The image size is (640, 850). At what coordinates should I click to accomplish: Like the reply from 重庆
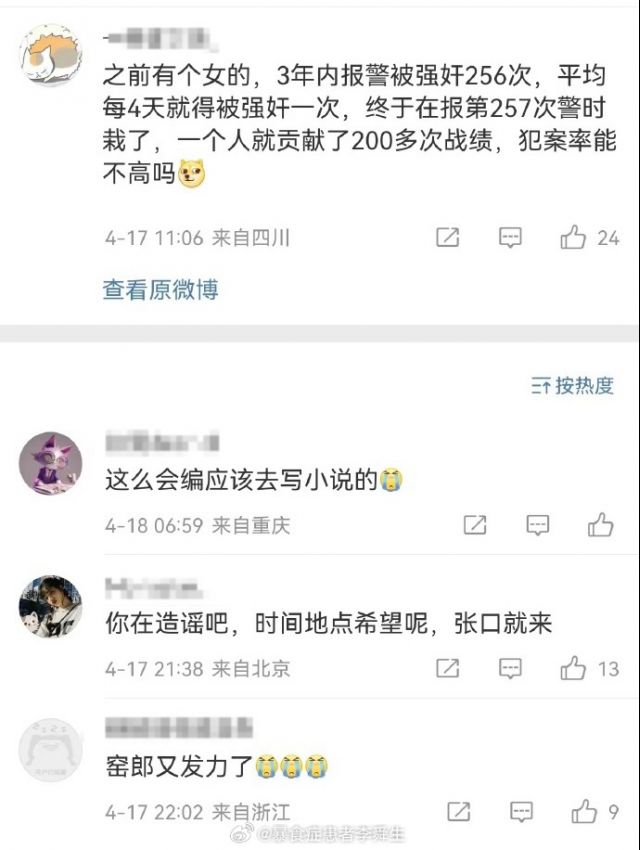(600, 524)
